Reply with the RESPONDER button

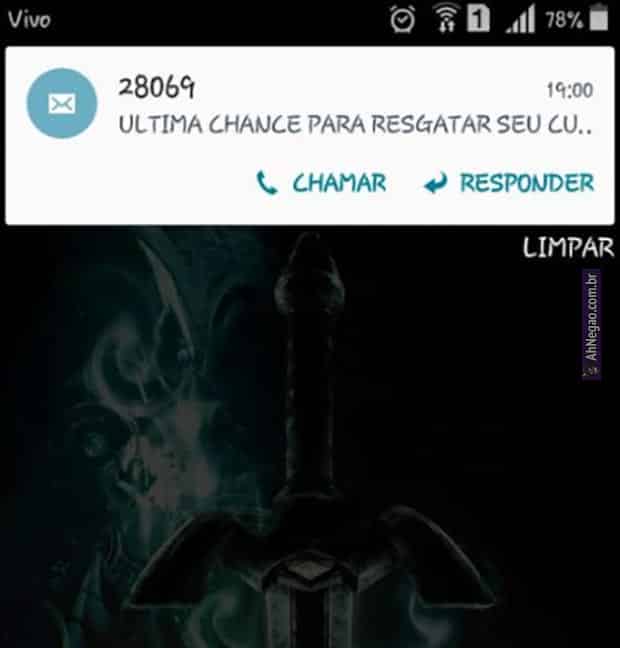point(510,183)
